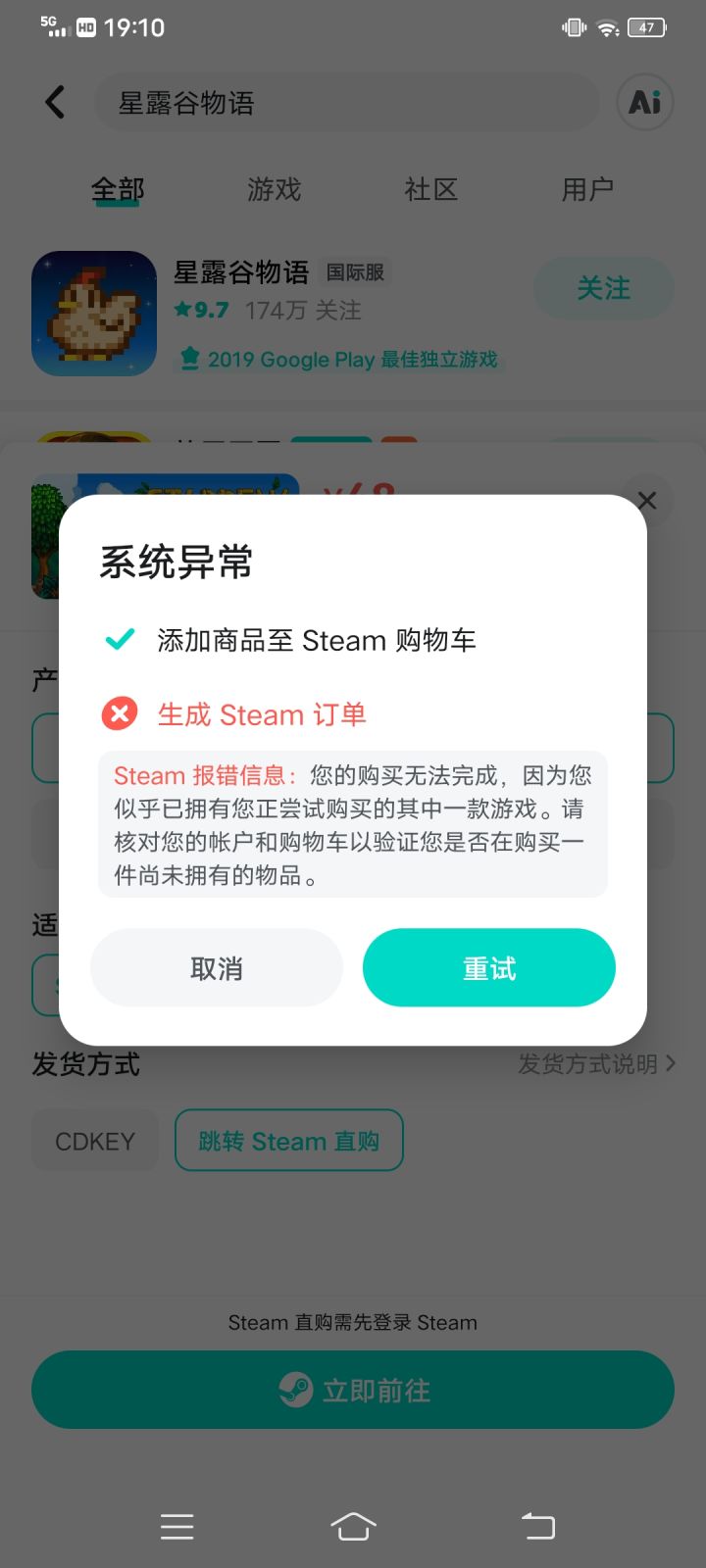
Task: Tap the green checkmark beside Steam 购物车 step
Action: point(119,639)
